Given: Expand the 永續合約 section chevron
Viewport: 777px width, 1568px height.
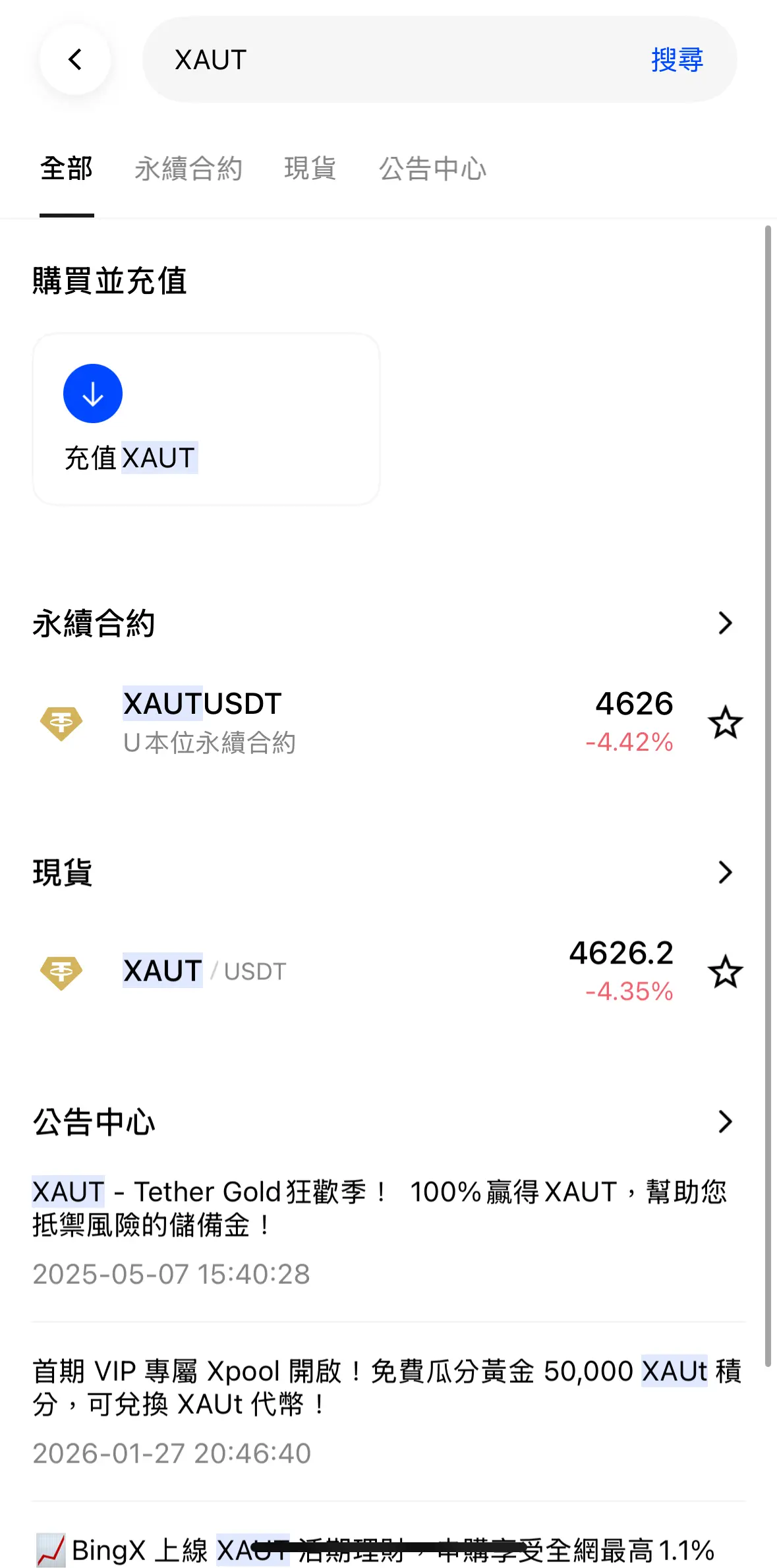Looking at the screenshot, I should 725,623.
